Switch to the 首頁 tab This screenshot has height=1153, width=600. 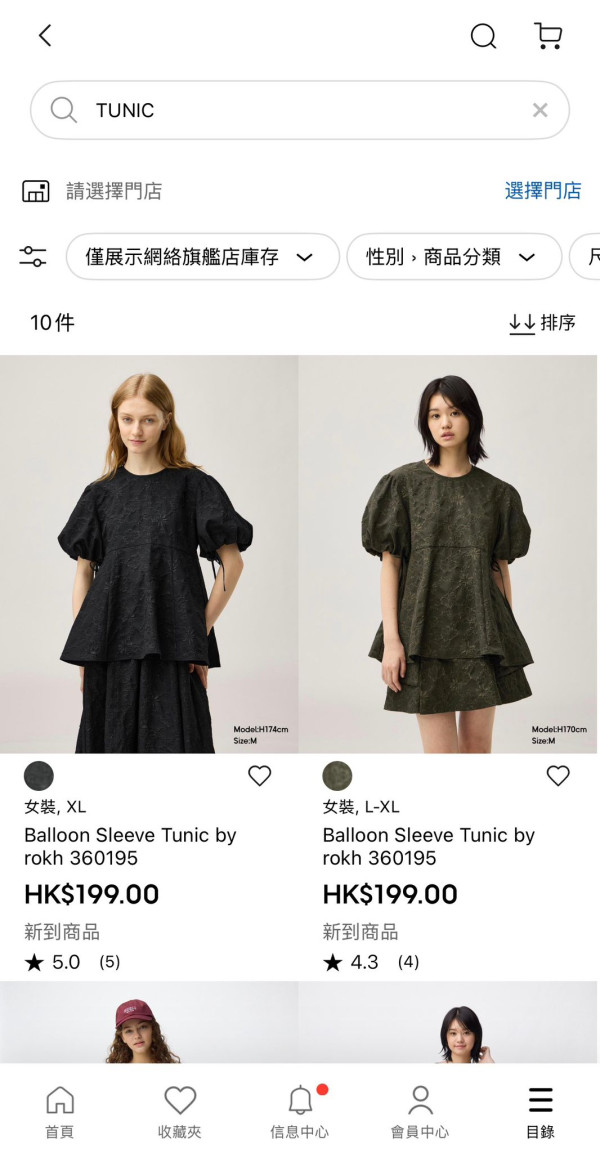(60, 1112)
